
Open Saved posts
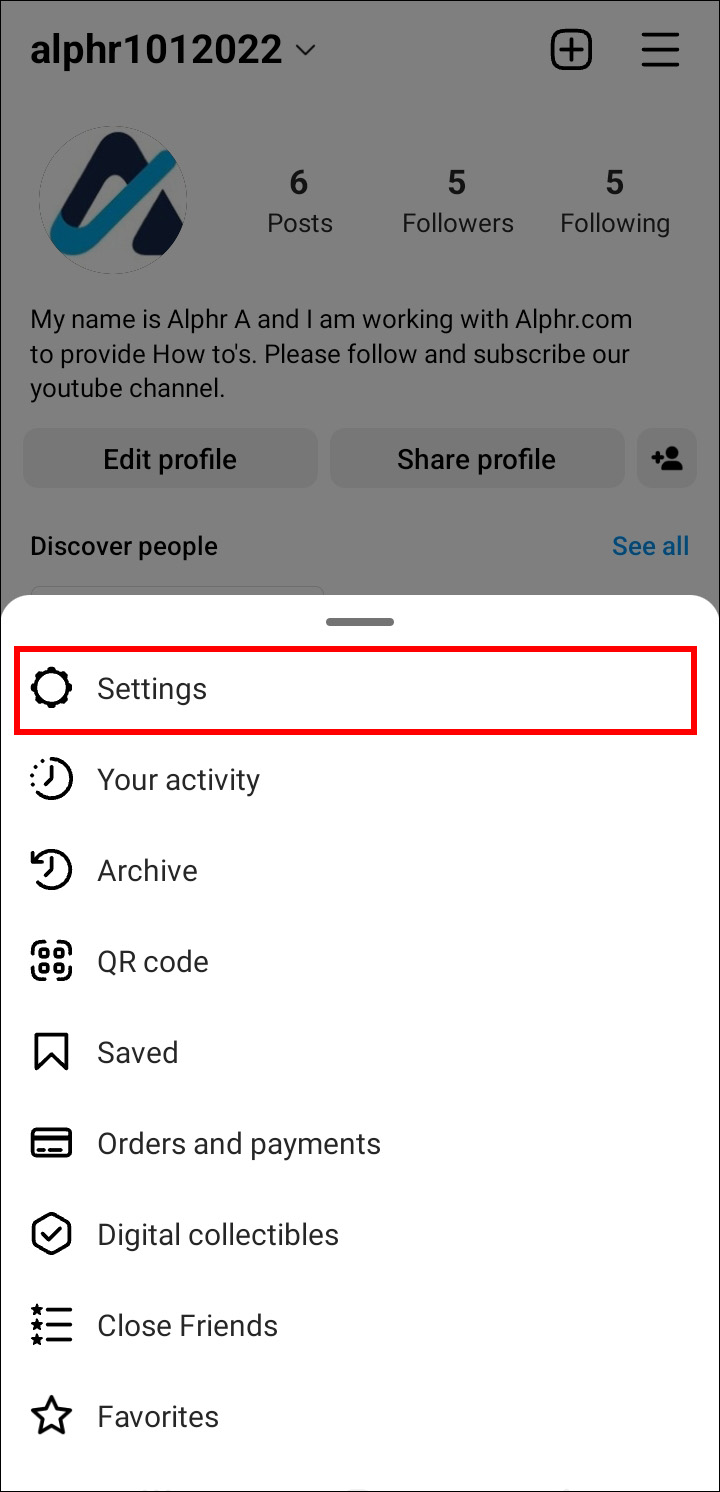click(137, 1053)
